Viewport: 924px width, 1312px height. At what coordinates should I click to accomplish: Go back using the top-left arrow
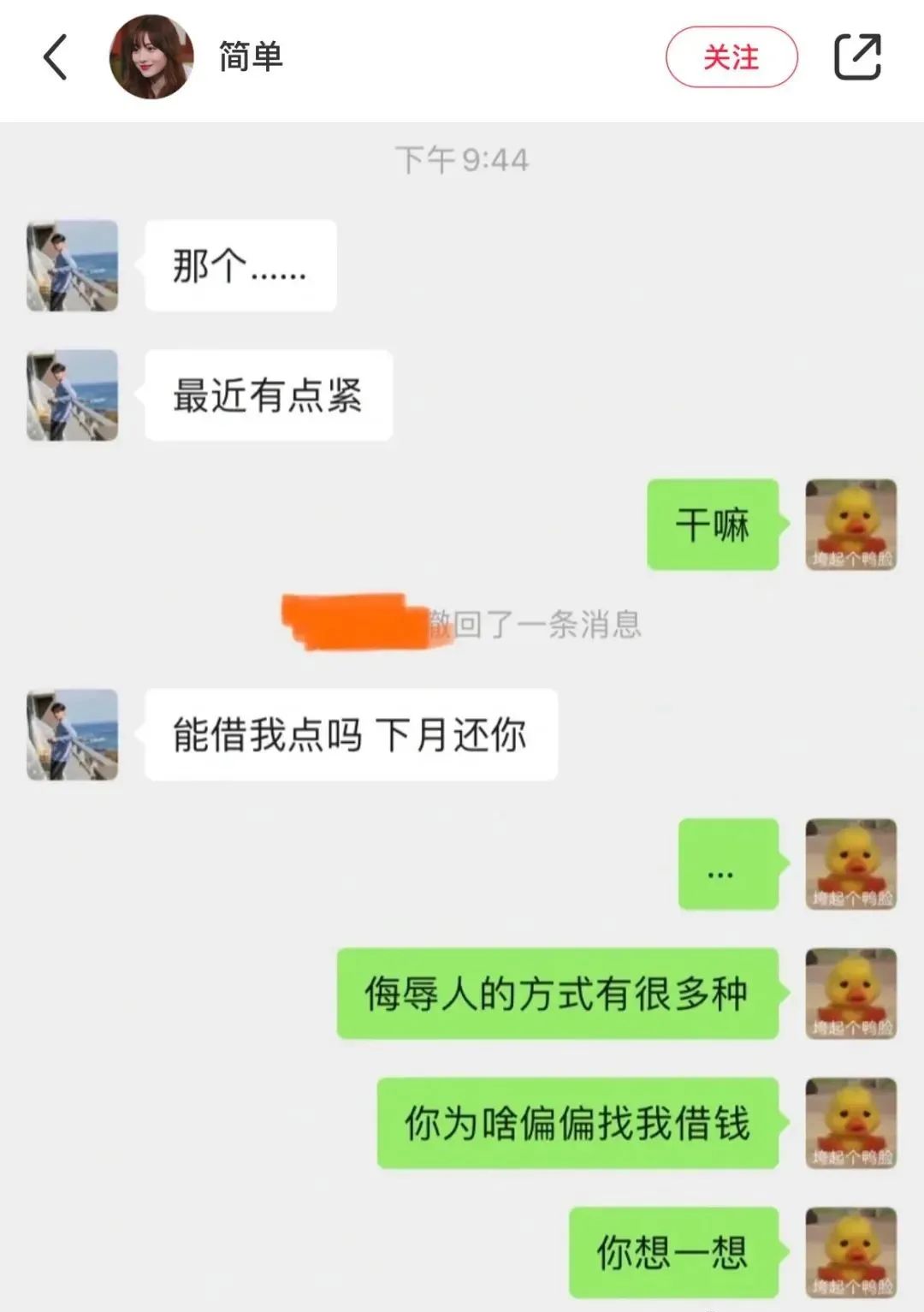56,57
